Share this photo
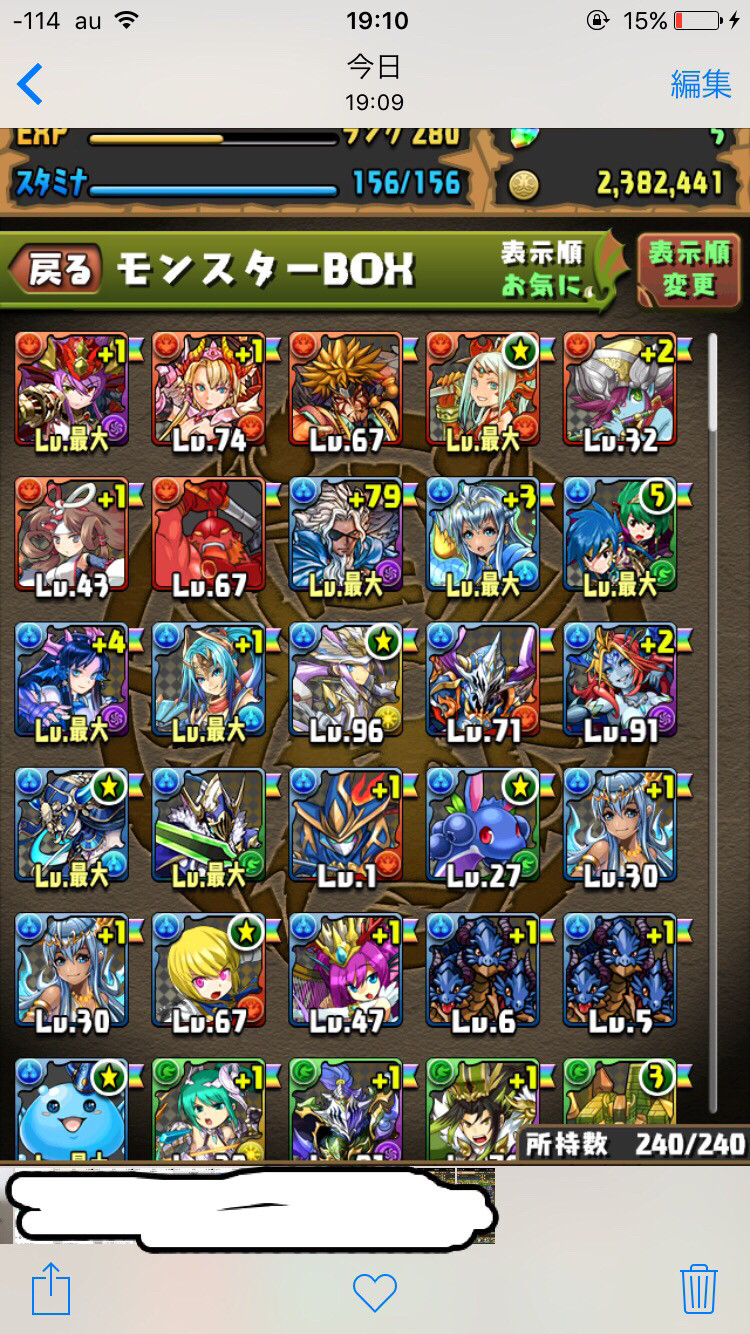 [51, 1288]
